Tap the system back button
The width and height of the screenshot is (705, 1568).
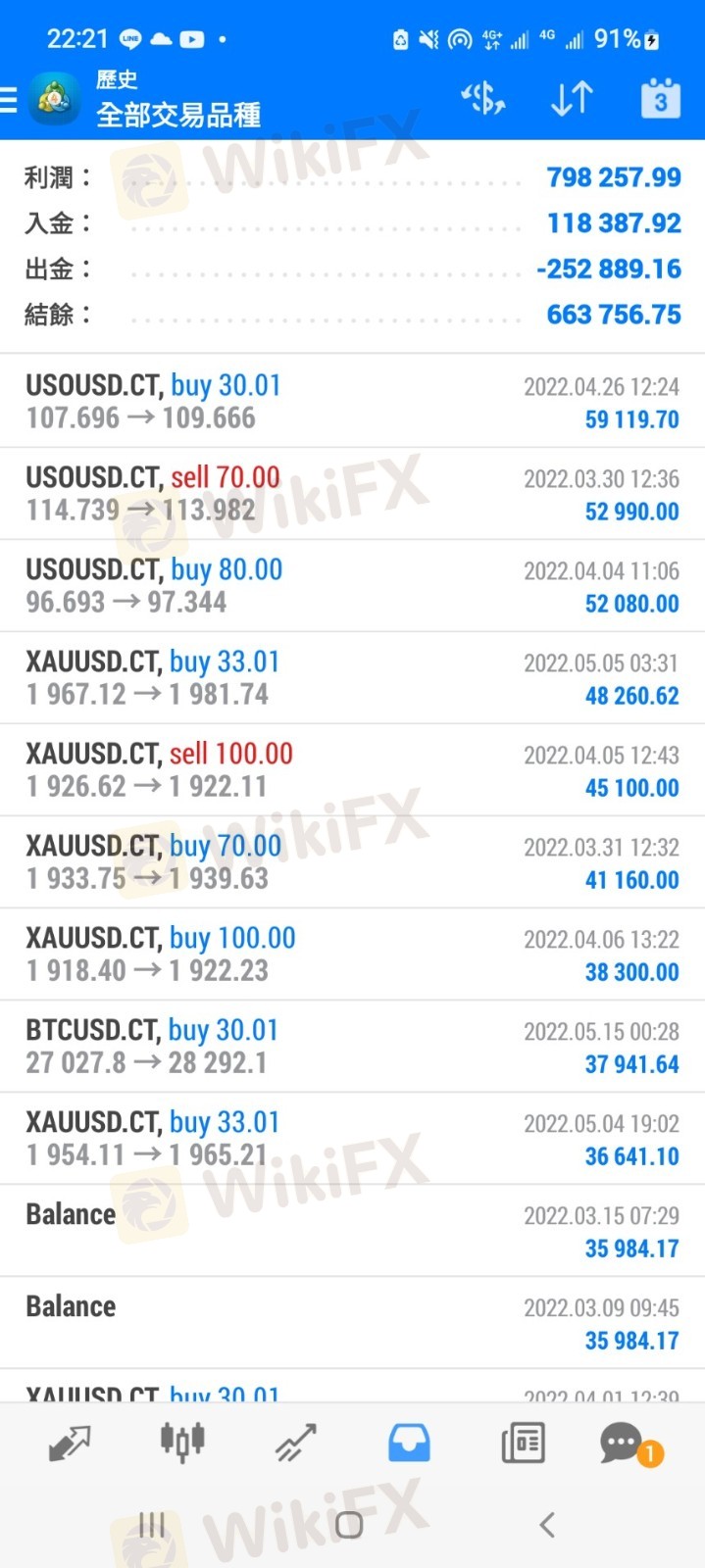click(x=547, y=1525)
